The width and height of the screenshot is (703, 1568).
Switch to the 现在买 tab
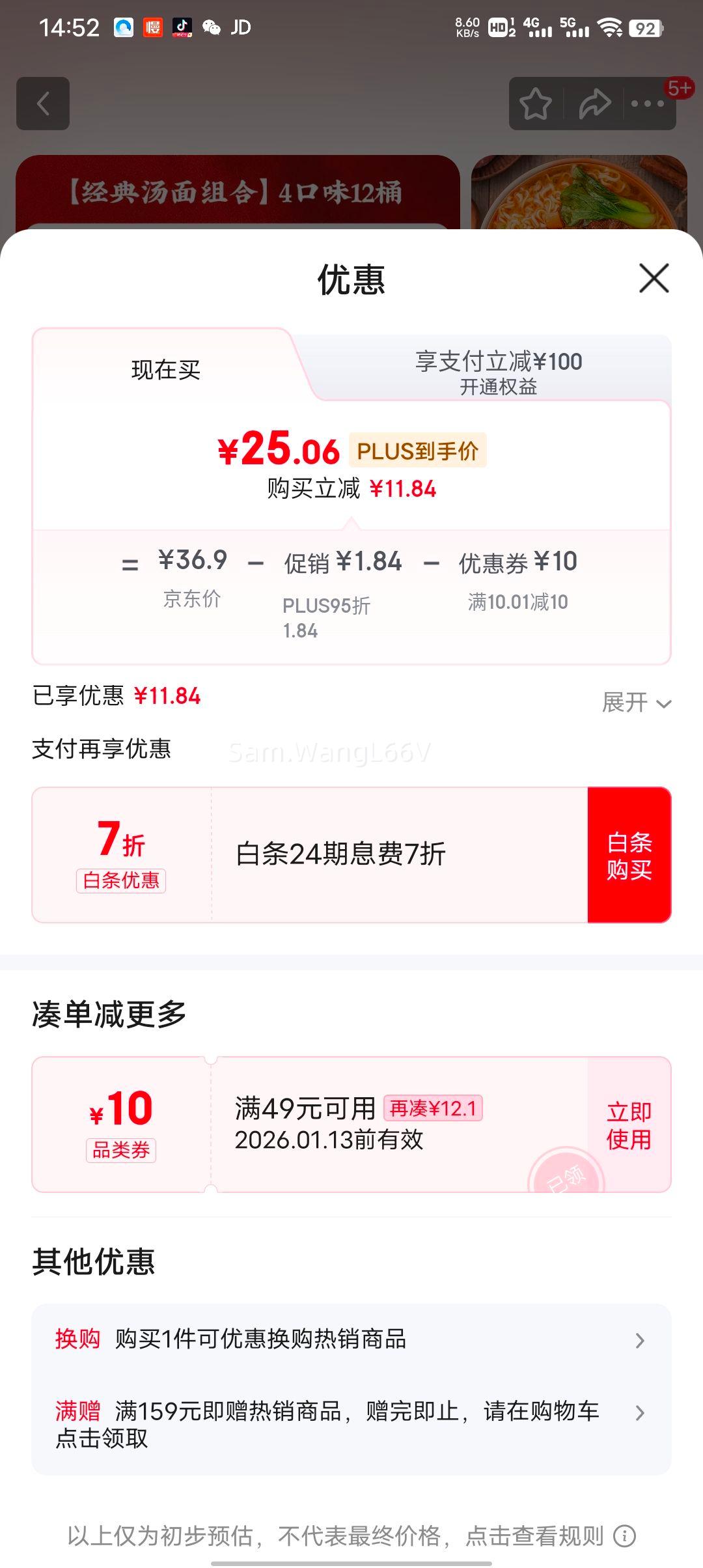pos(166,368)
